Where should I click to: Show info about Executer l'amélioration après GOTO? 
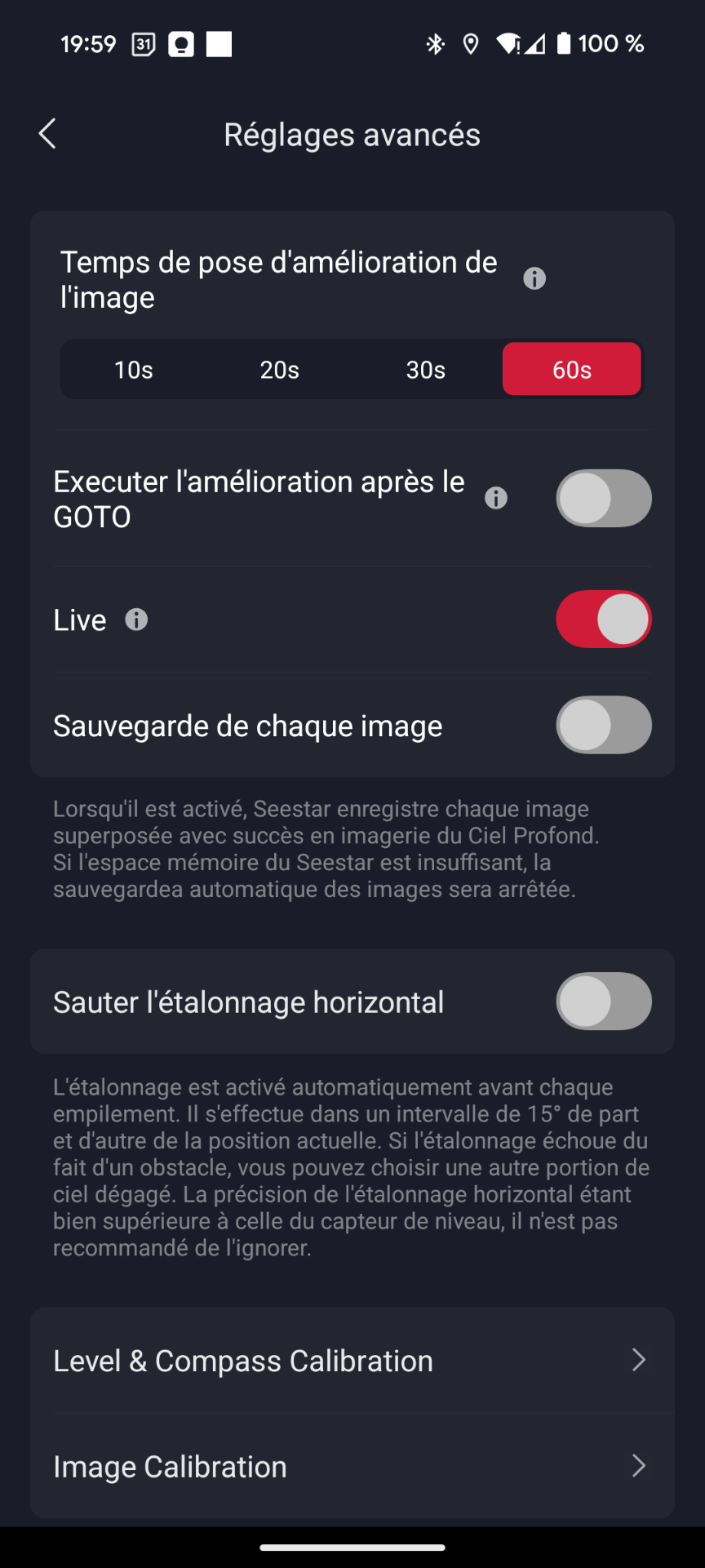coord(496,498)
